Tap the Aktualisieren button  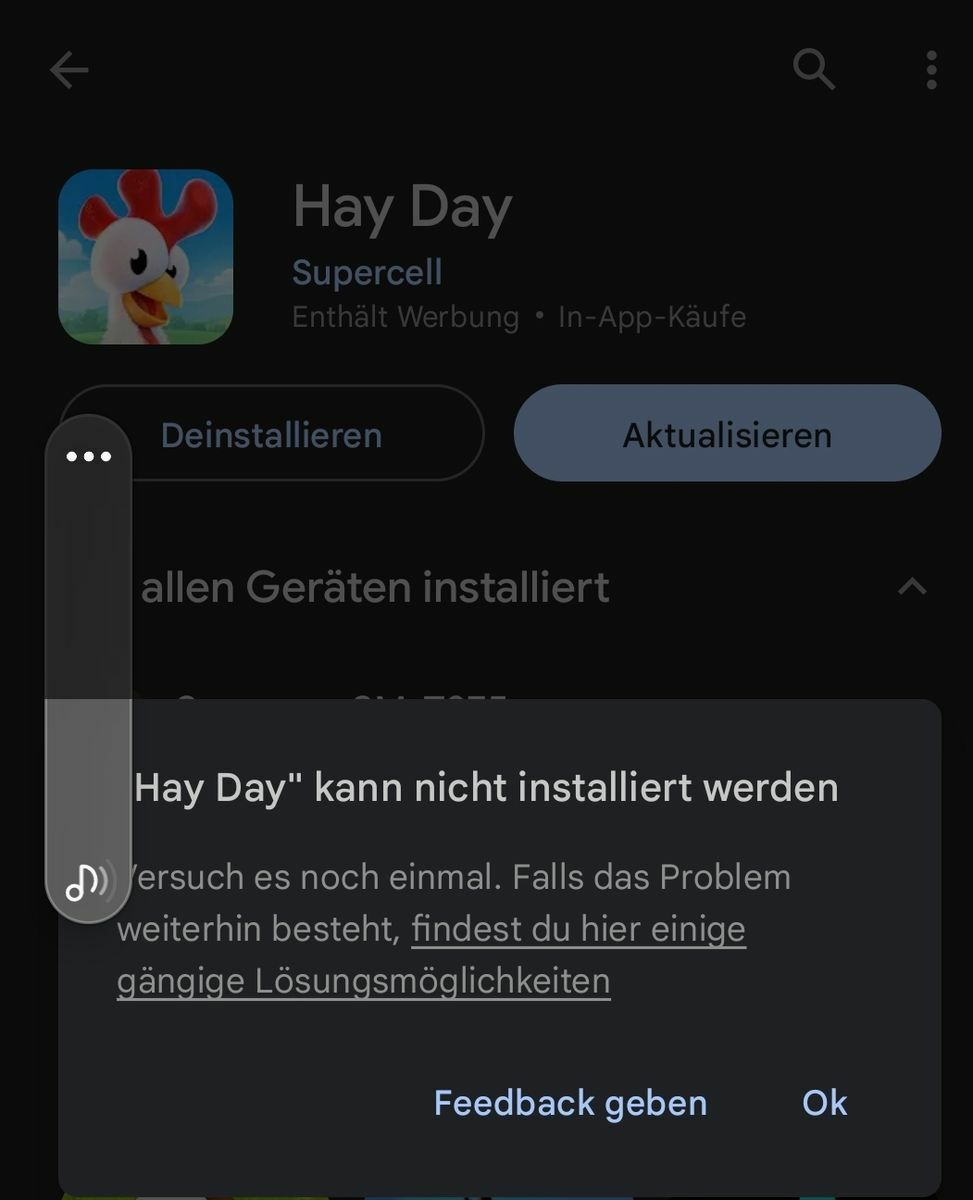coord(727,435)
